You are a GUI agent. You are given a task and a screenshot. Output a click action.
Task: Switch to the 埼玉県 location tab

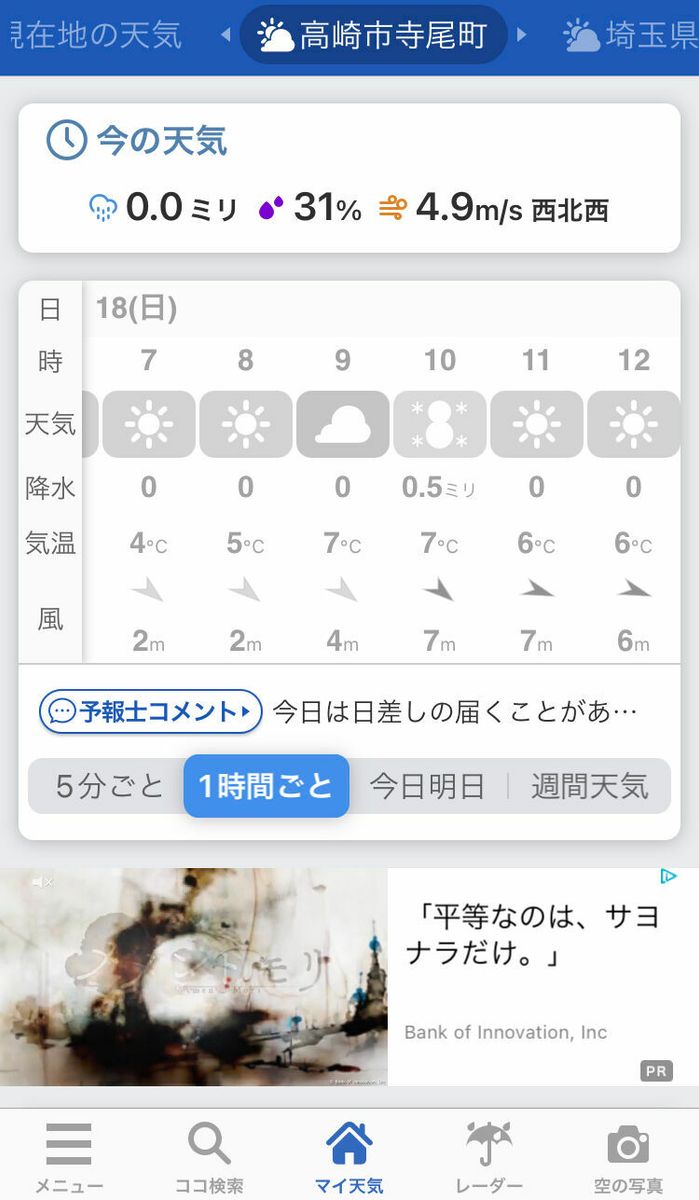pos(632,37)
